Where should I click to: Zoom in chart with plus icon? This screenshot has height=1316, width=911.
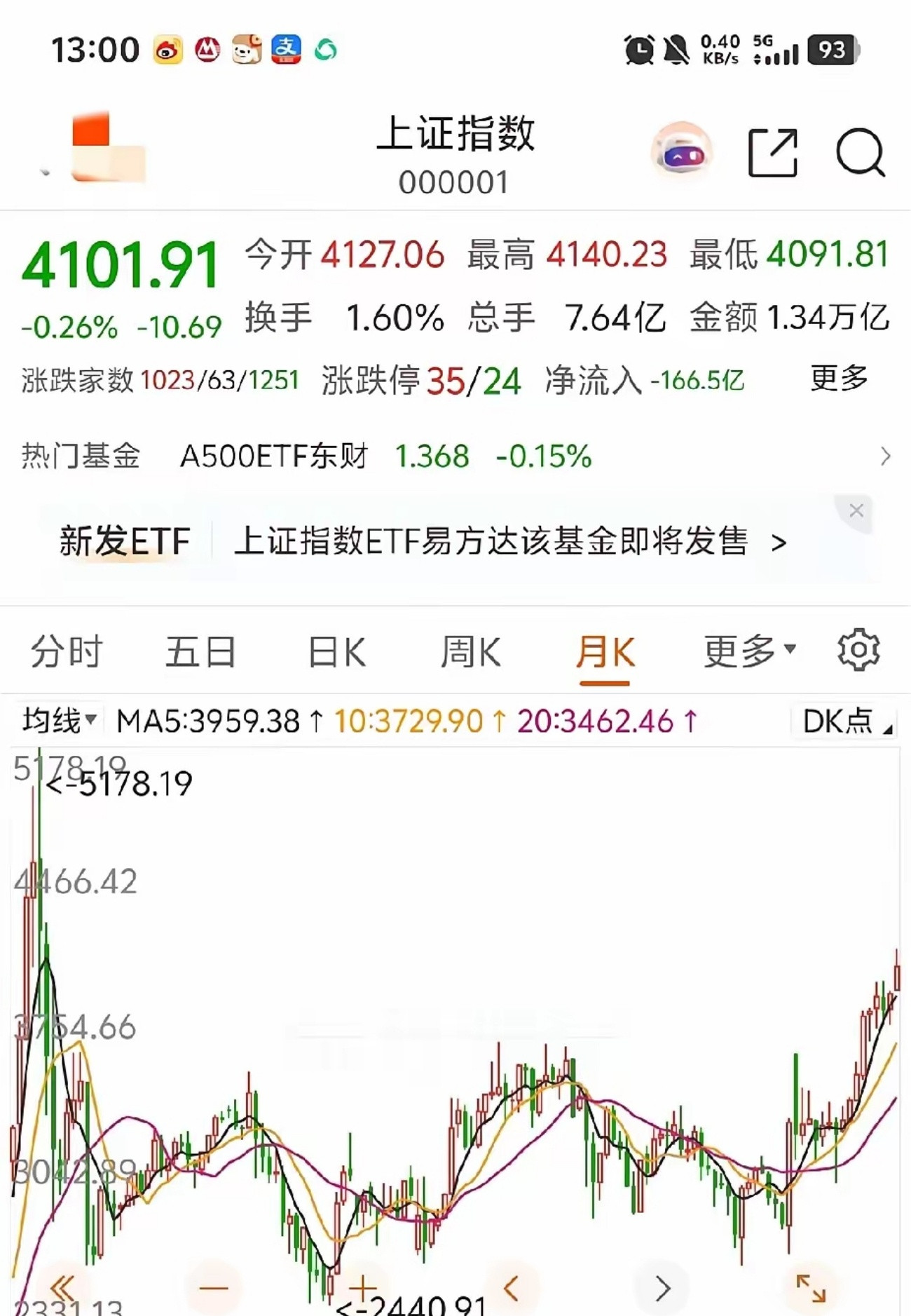coord(363,1289)
